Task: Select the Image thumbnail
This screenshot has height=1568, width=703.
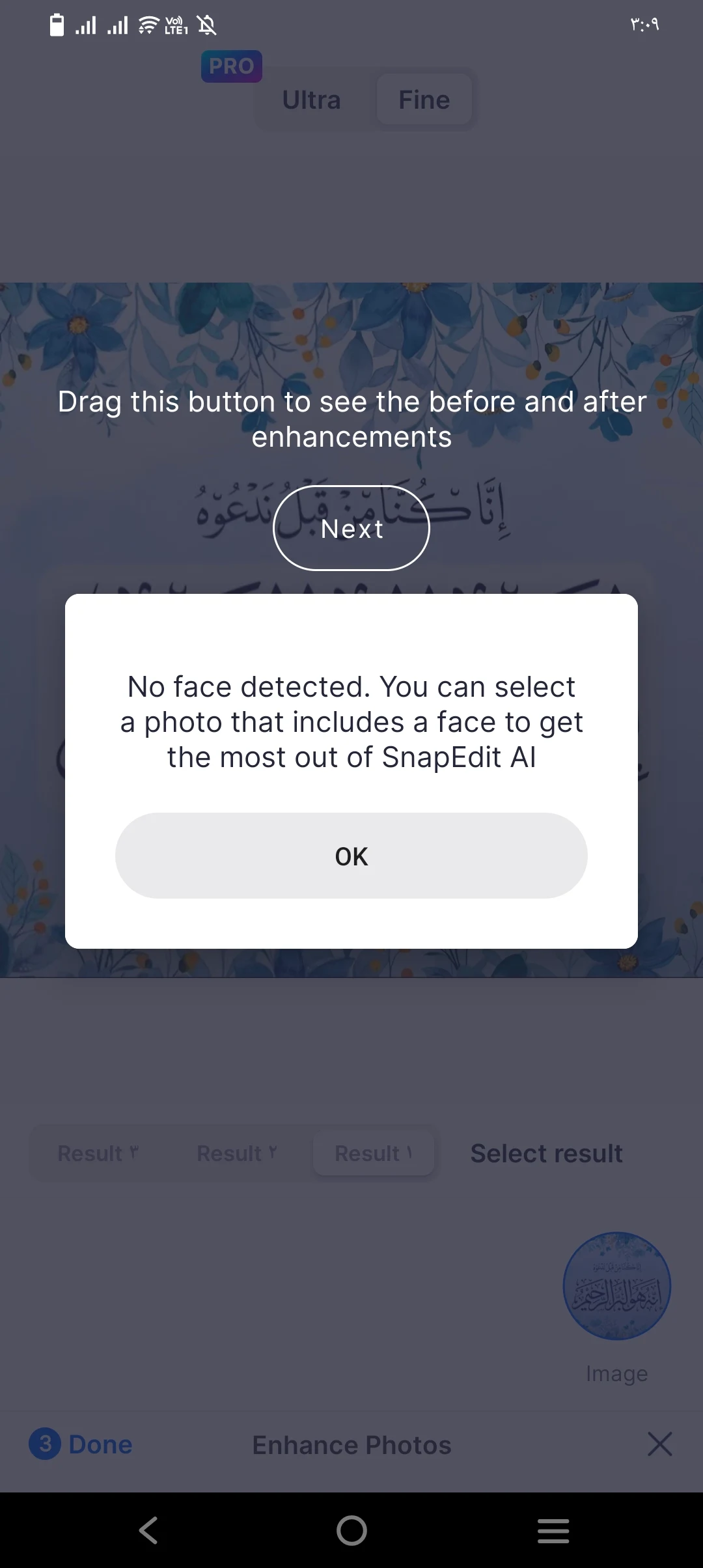Action: coord(616,1286)
